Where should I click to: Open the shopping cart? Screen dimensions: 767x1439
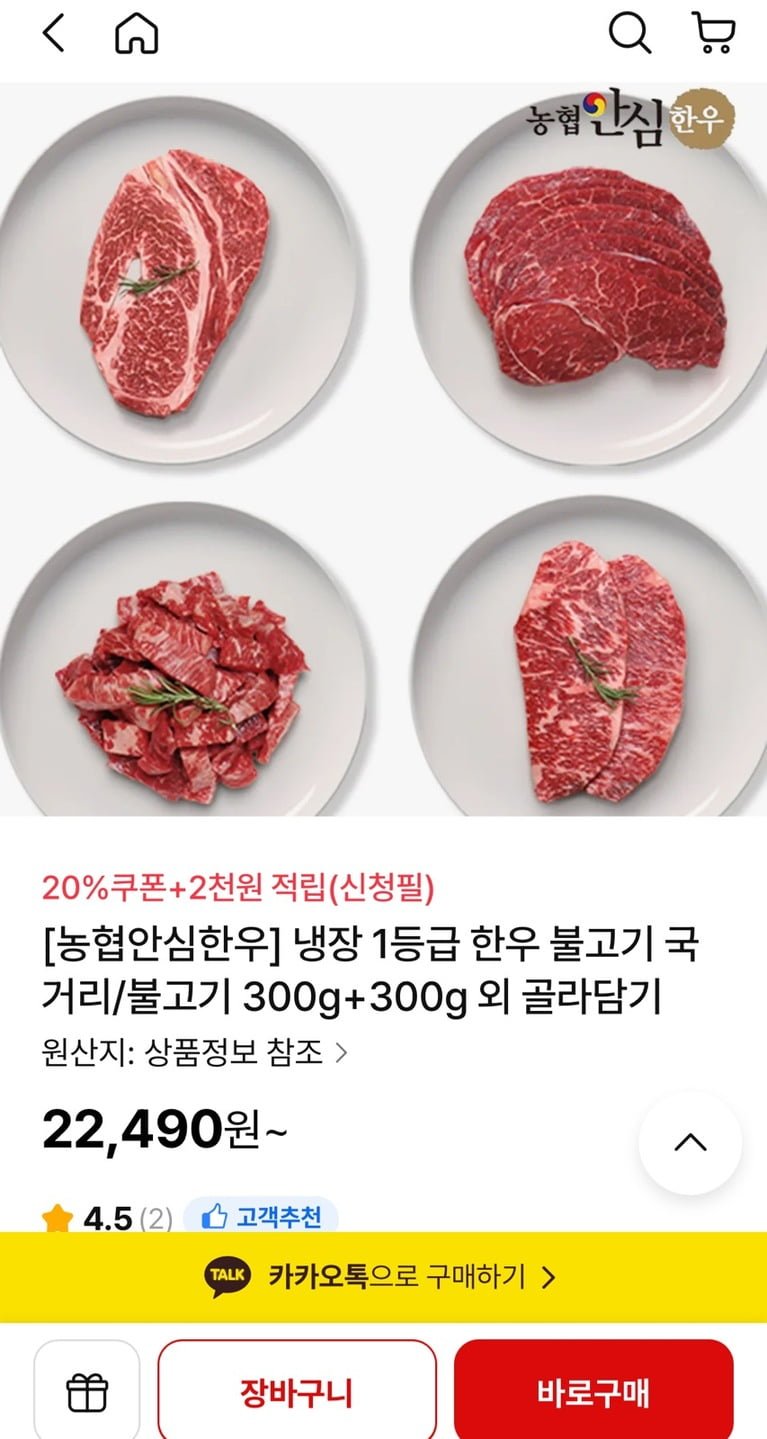tap(713, 35)
